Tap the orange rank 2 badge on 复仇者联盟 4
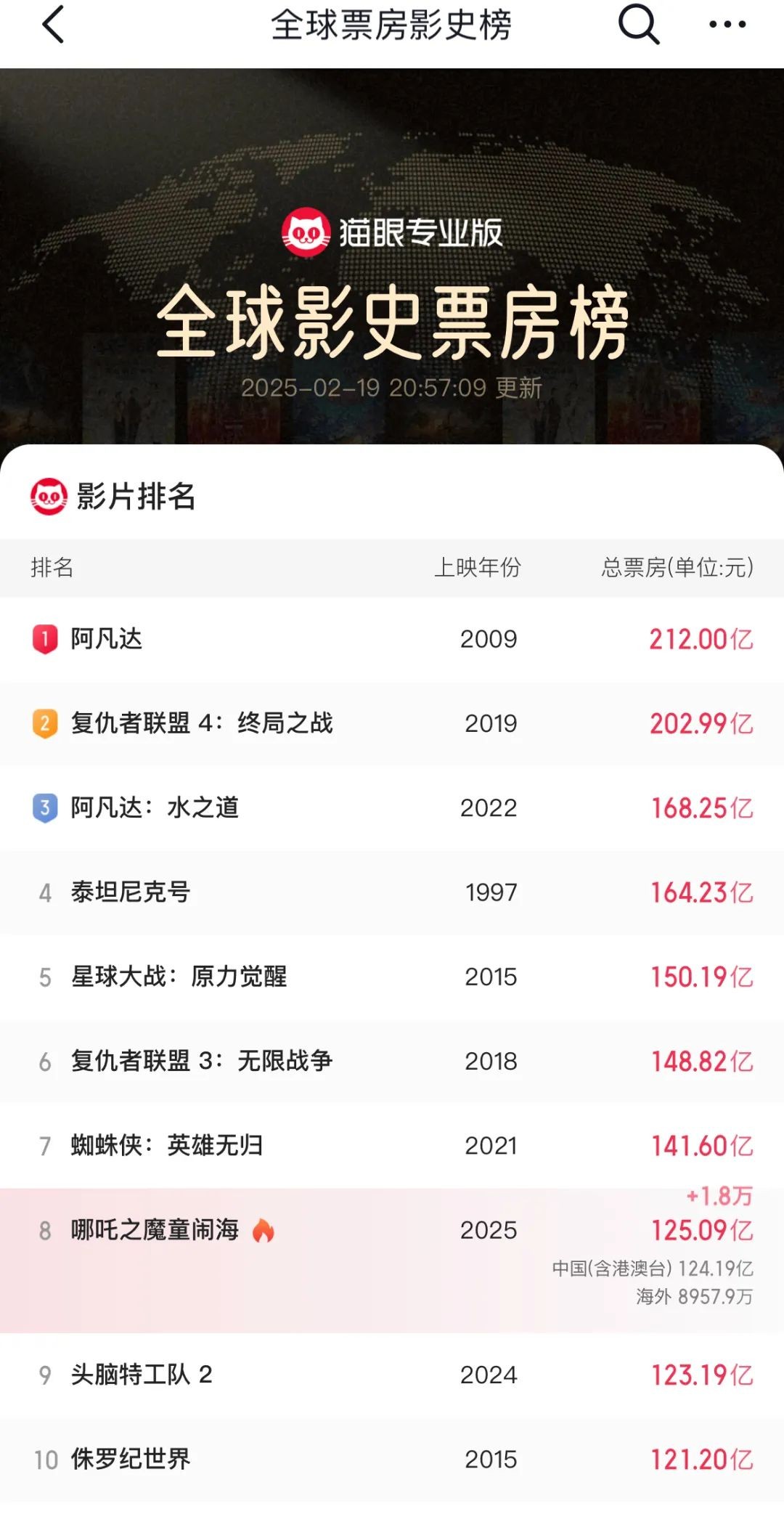Screen dimensions: 784x1514 click(44, 724)
